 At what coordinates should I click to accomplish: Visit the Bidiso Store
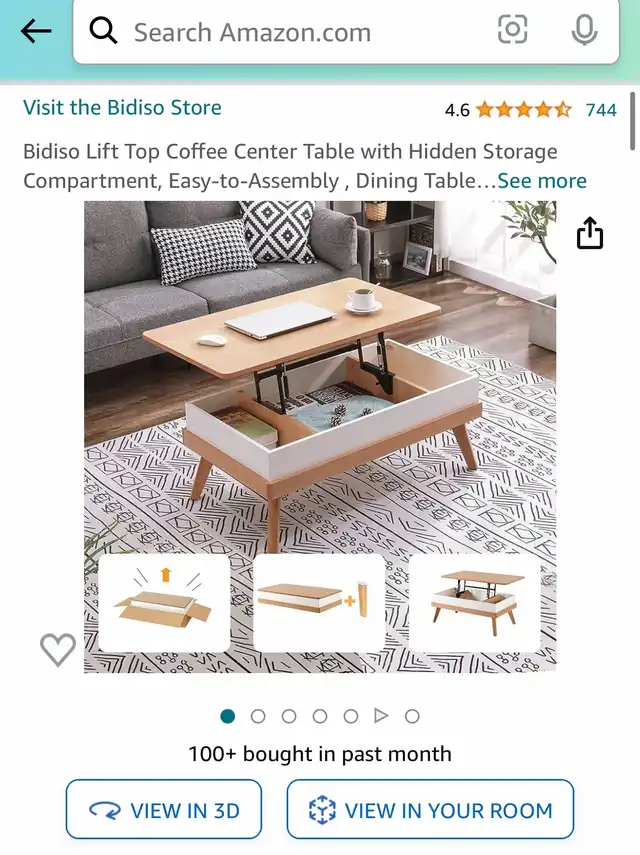click(122, 108)
